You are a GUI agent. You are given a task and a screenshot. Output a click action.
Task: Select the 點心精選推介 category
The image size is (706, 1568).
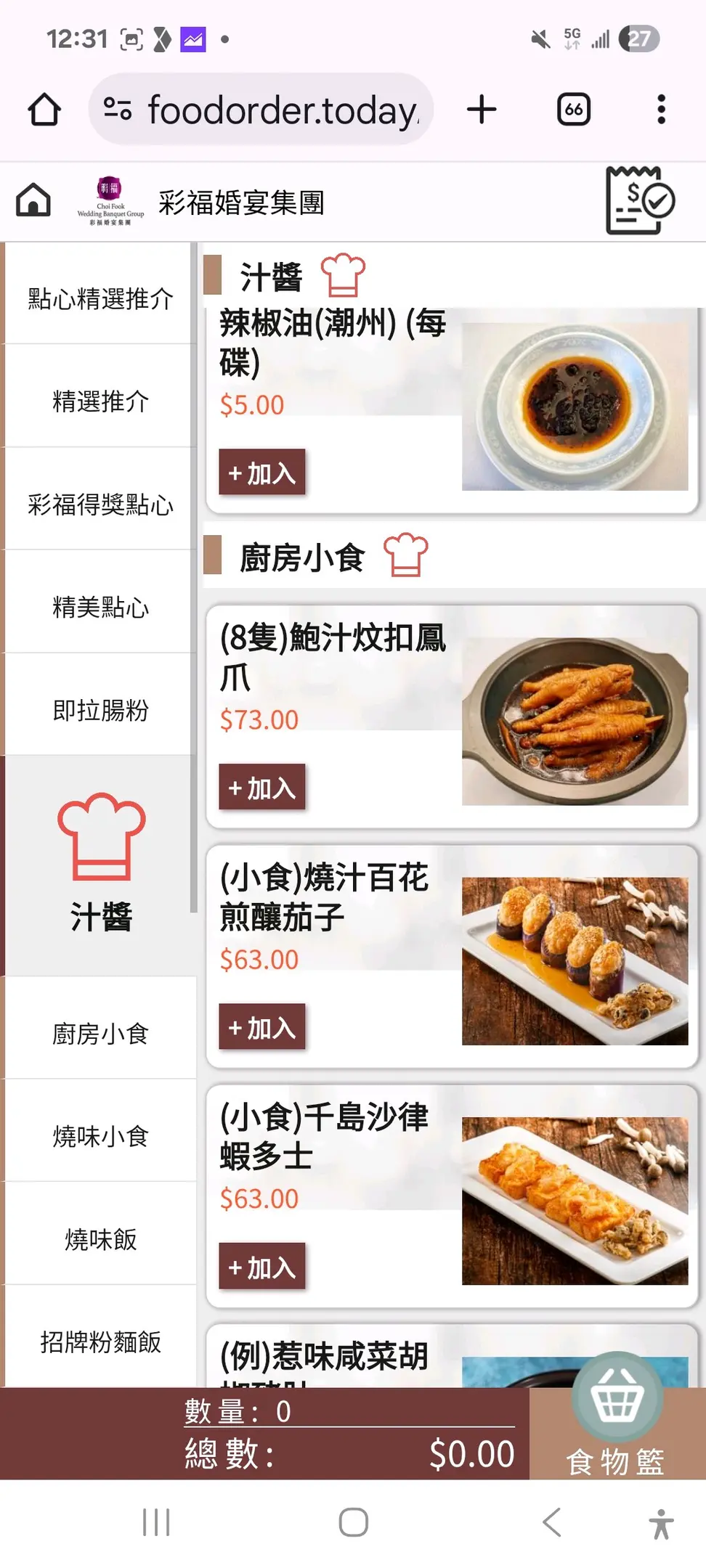click(x=100, y=298)
